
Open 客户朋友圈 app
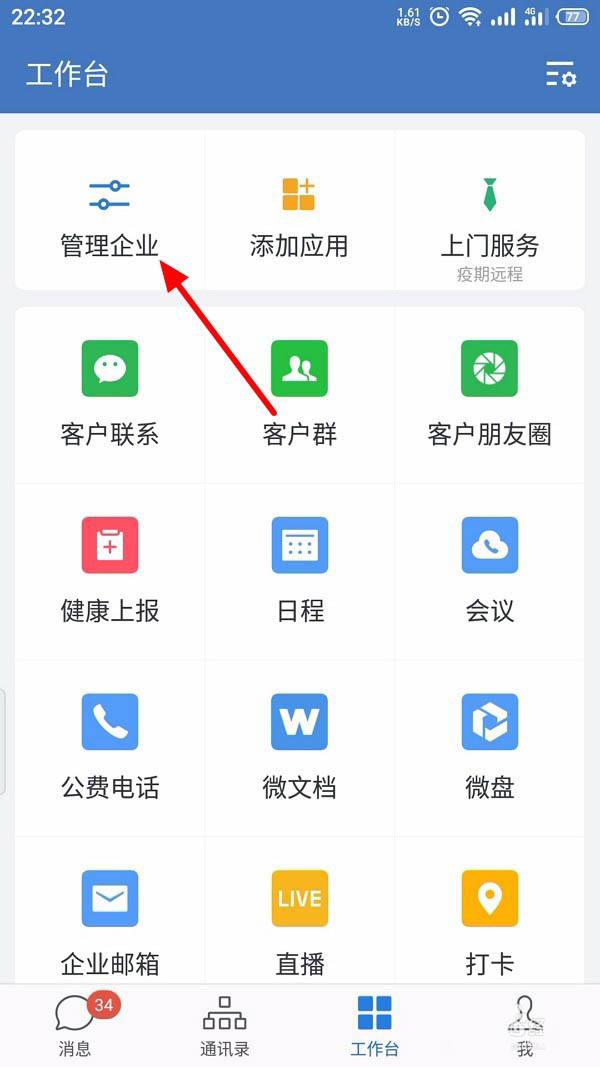(x=490, y=395)
